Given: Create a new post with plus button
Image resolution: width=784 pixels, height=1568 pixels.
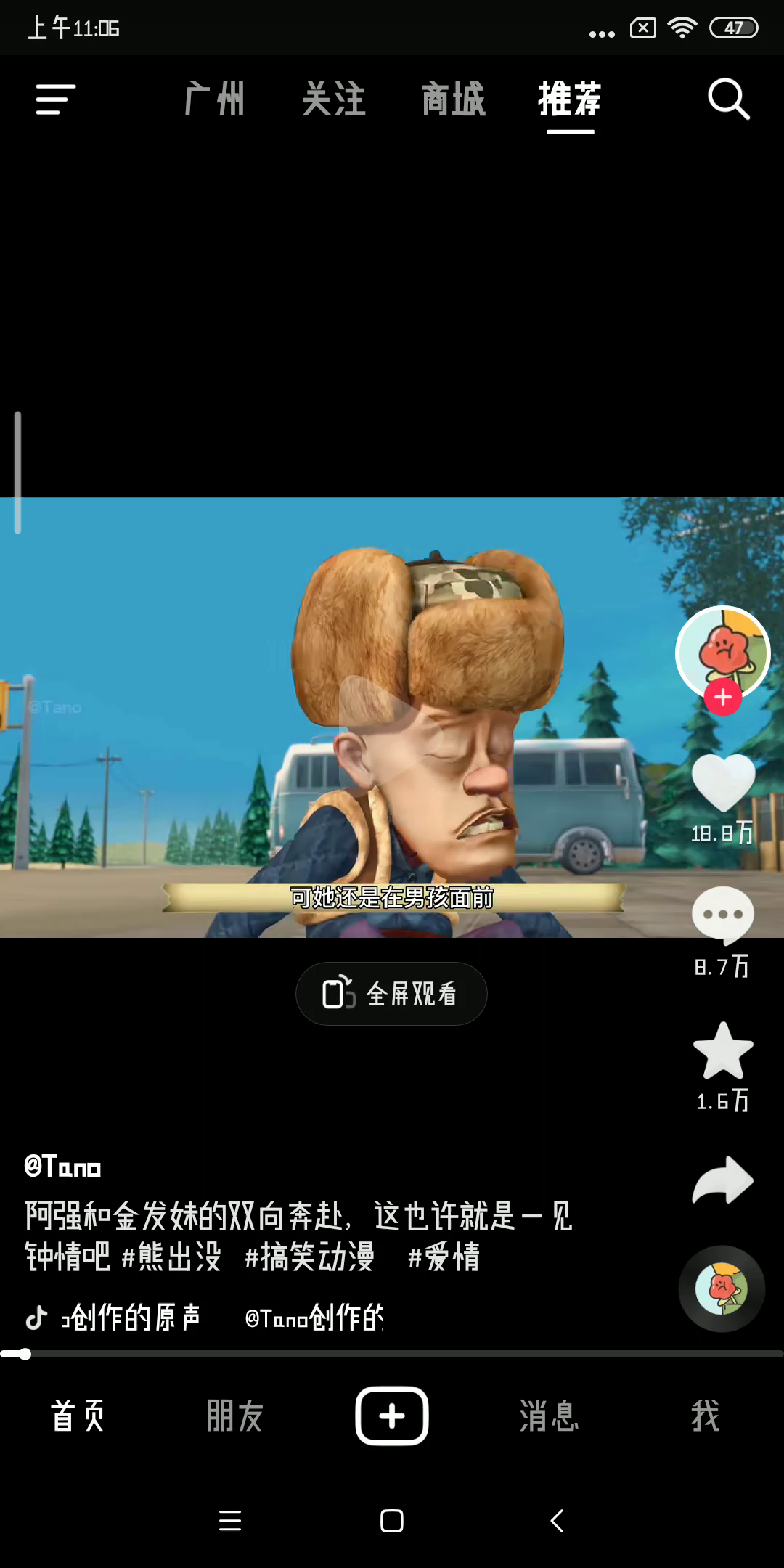Looking at the screenshot, I should coord(392,1416).
